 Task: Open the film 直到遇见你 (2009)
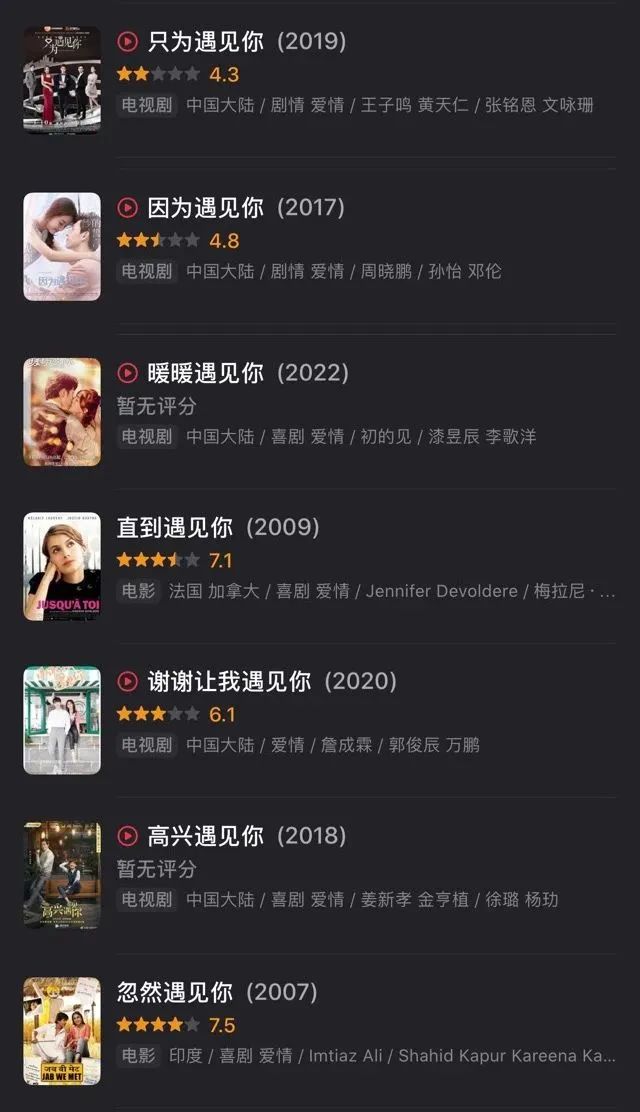click(217, 528)
